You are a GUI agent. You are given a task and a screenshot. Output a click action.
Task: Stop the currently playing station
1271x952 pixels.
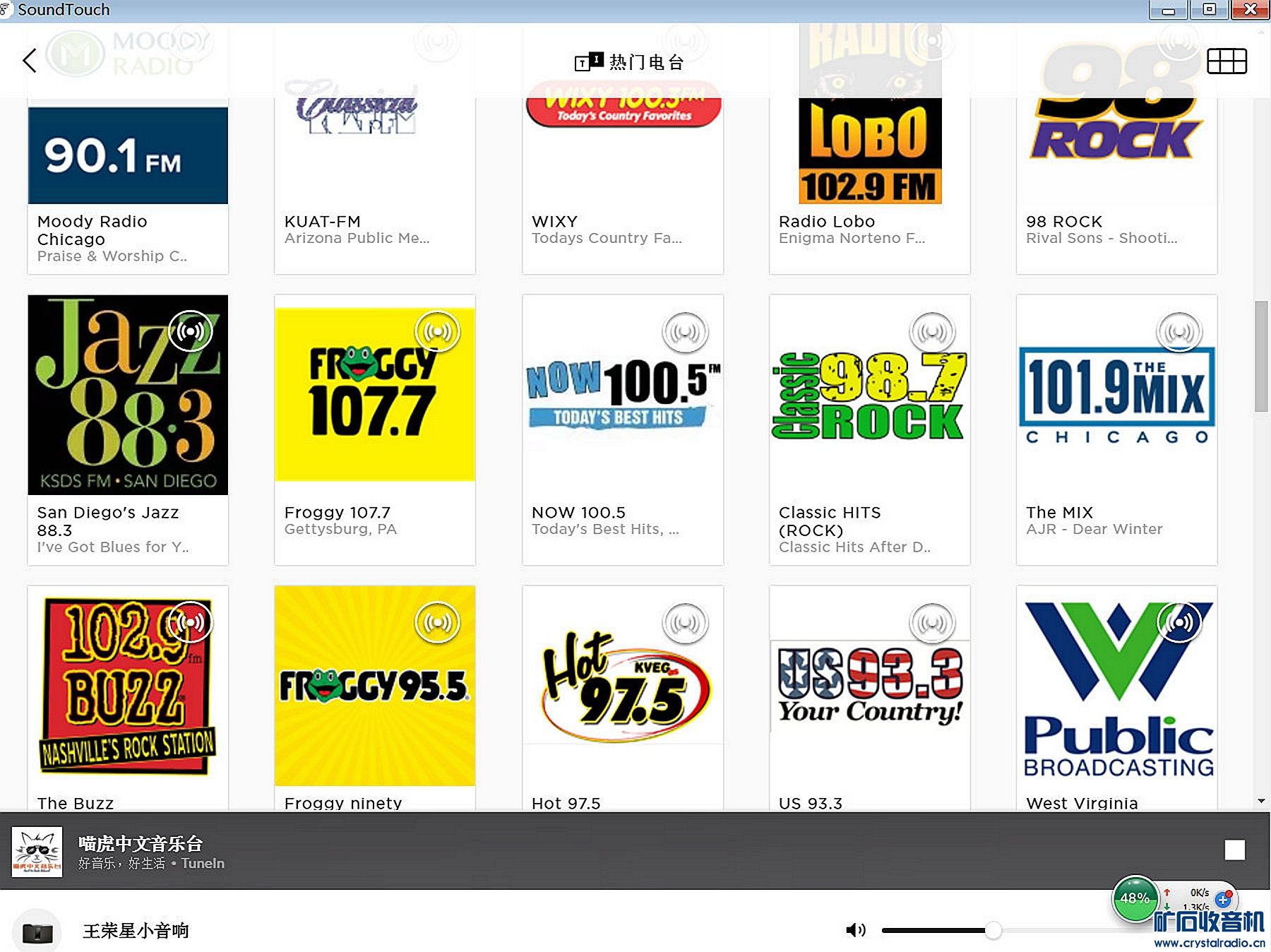(1234, 850)
